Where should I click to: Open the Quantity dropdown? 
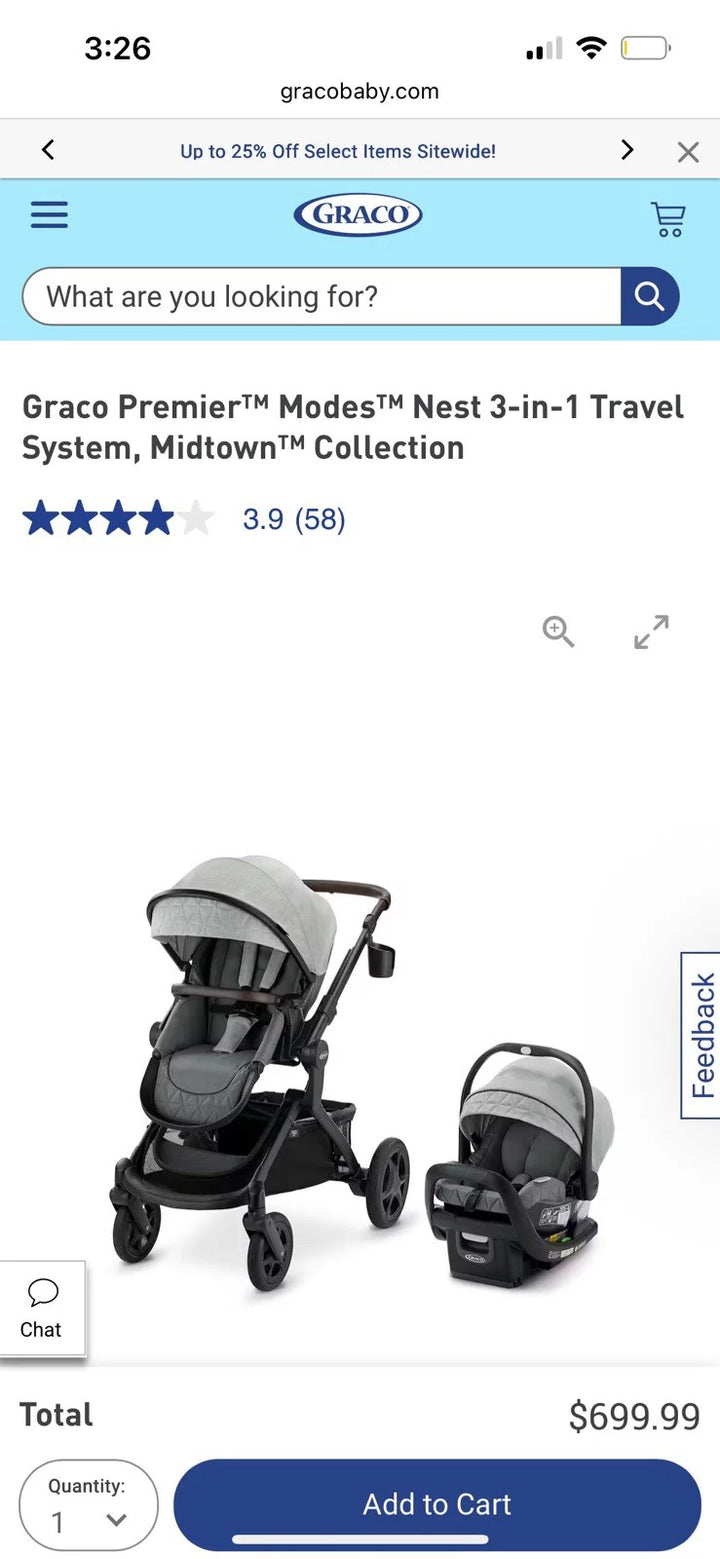[x=88, y=1506]
